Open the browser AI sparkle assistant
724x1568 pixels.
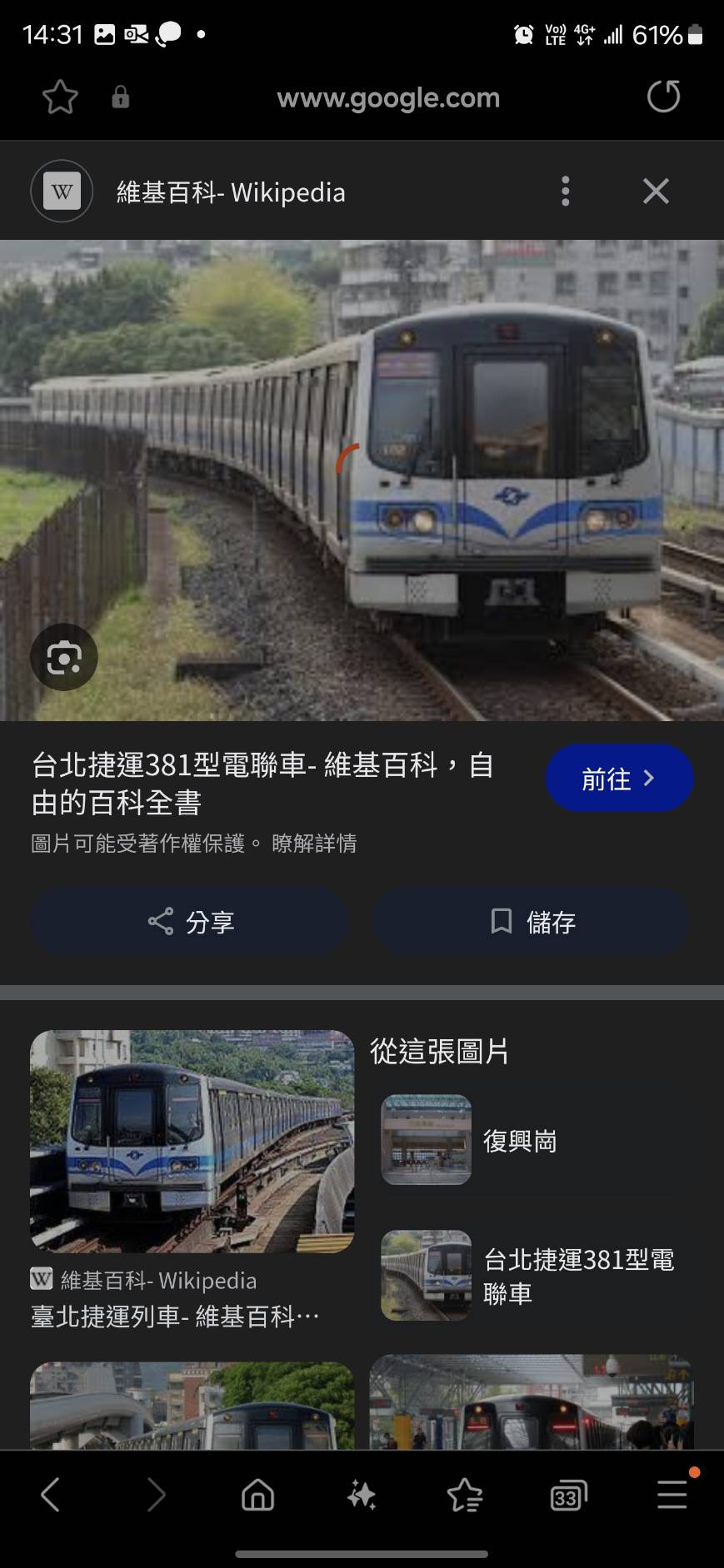(361, 1496)
